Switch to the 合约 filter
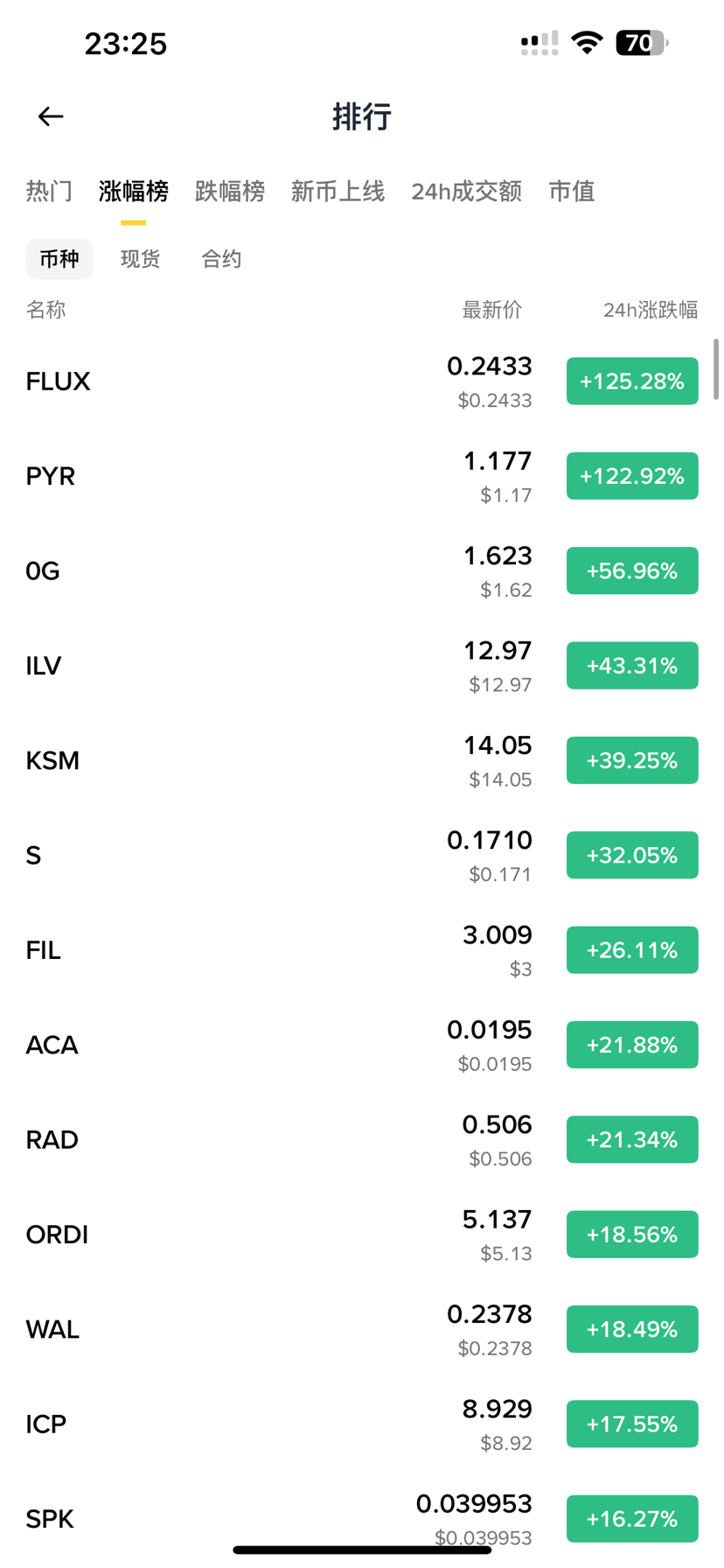 point(221,259)
